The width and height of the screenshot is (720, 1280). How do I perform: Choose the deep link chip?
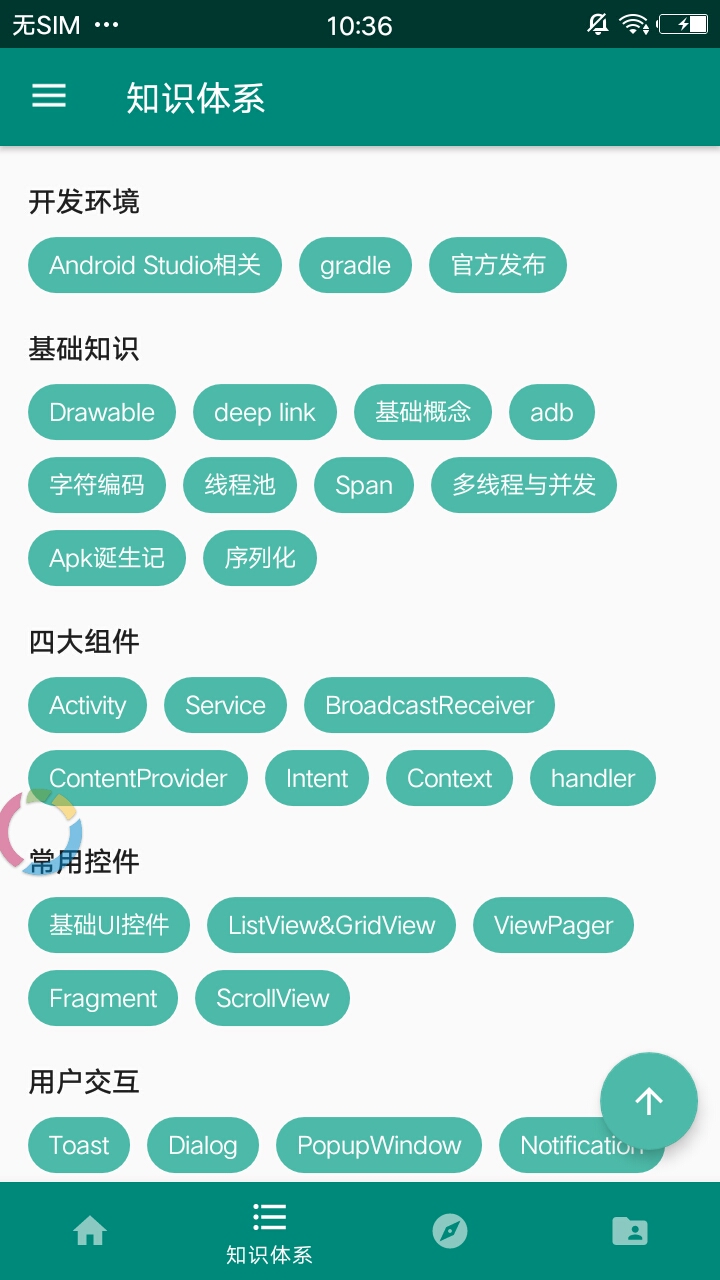(265, 412)
